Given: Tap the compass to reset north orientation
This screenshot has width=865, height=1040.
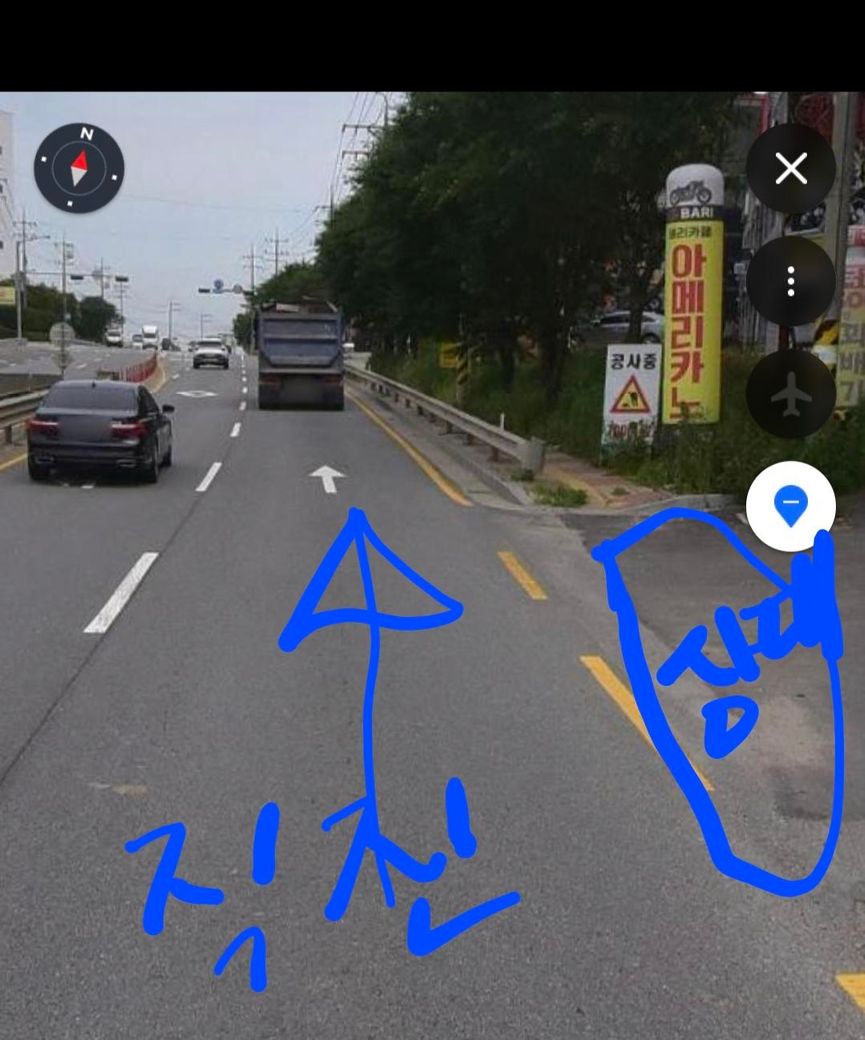Looking at the screenshot, I should click(79, 168).
